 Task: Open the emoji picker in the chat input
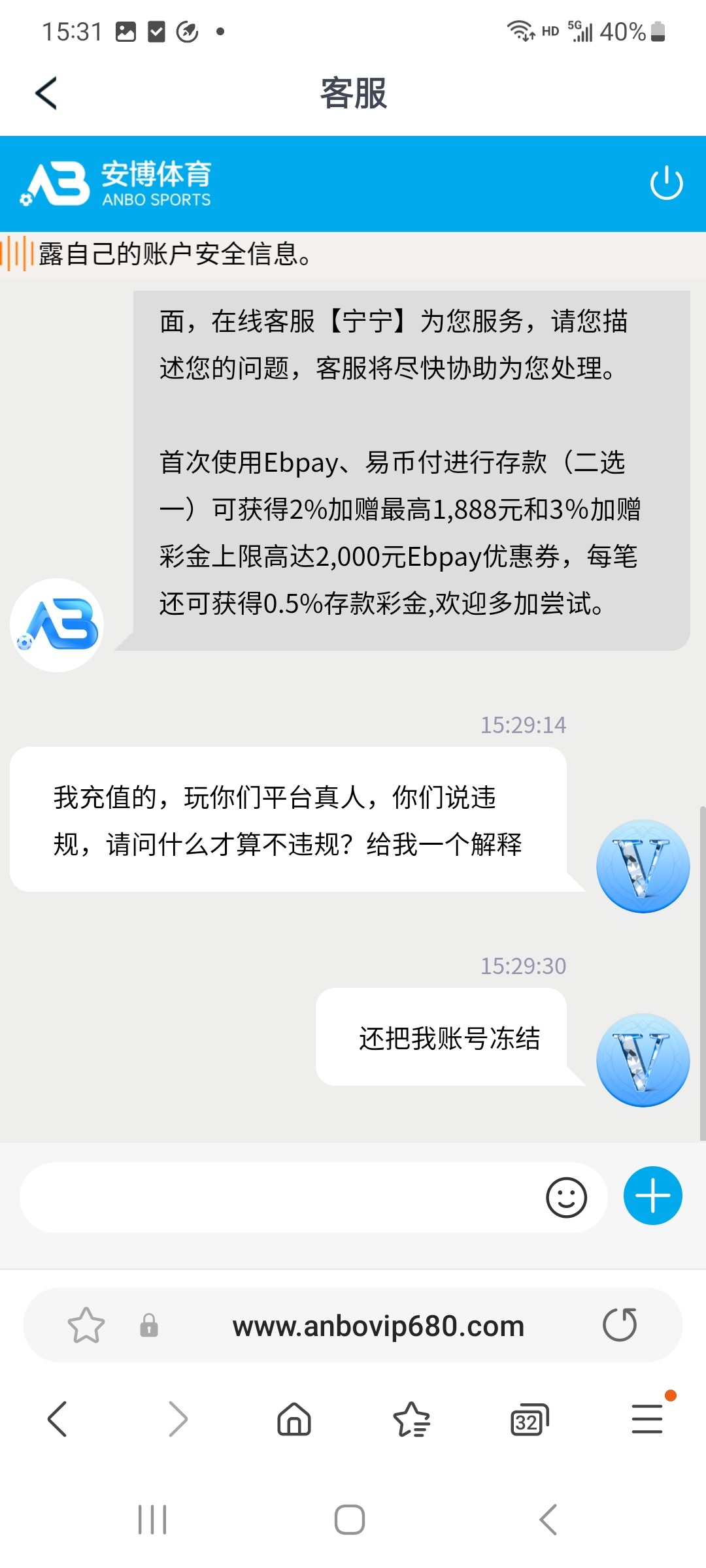point(567,1198)
